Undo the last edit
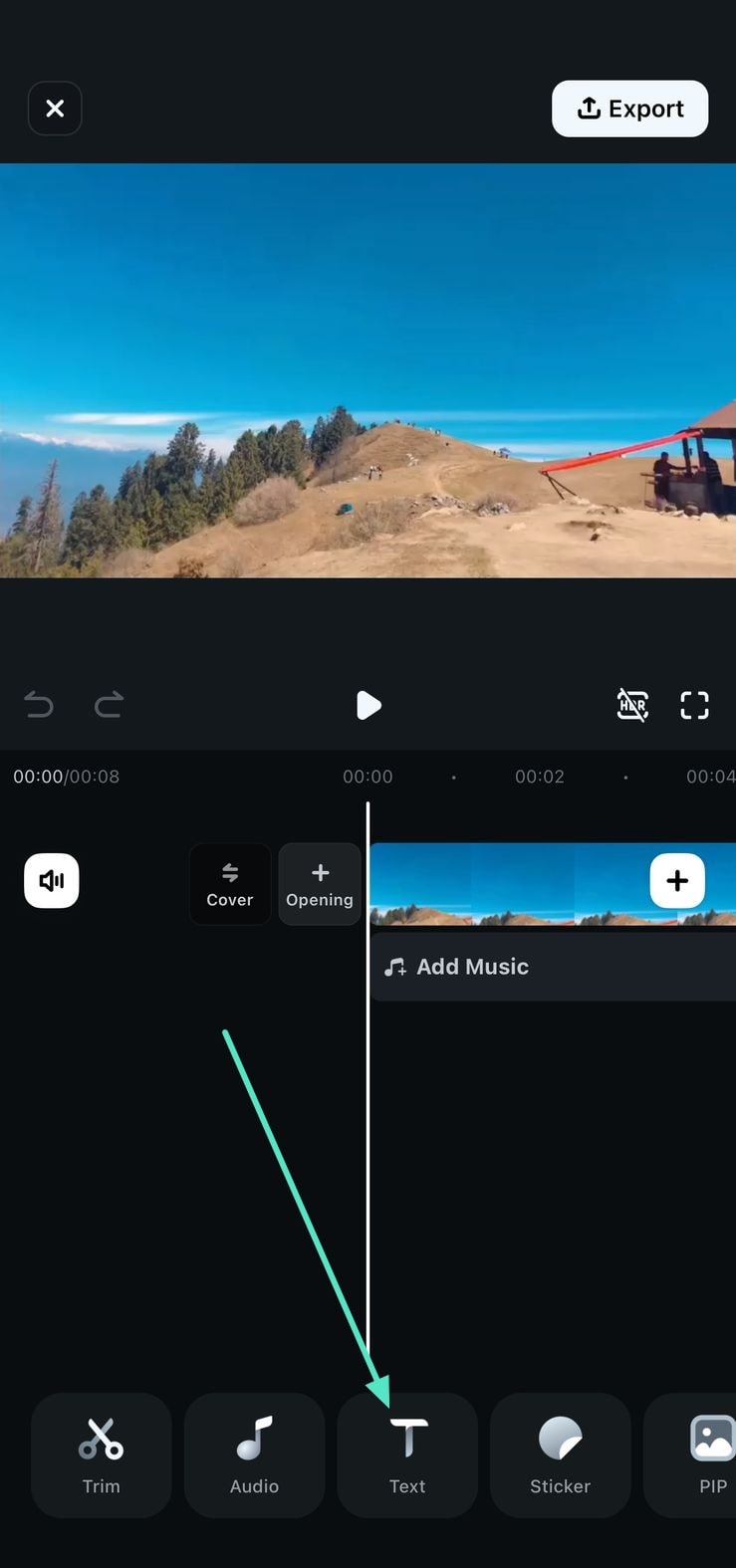736x1568 pixels. tap(39, 705)
